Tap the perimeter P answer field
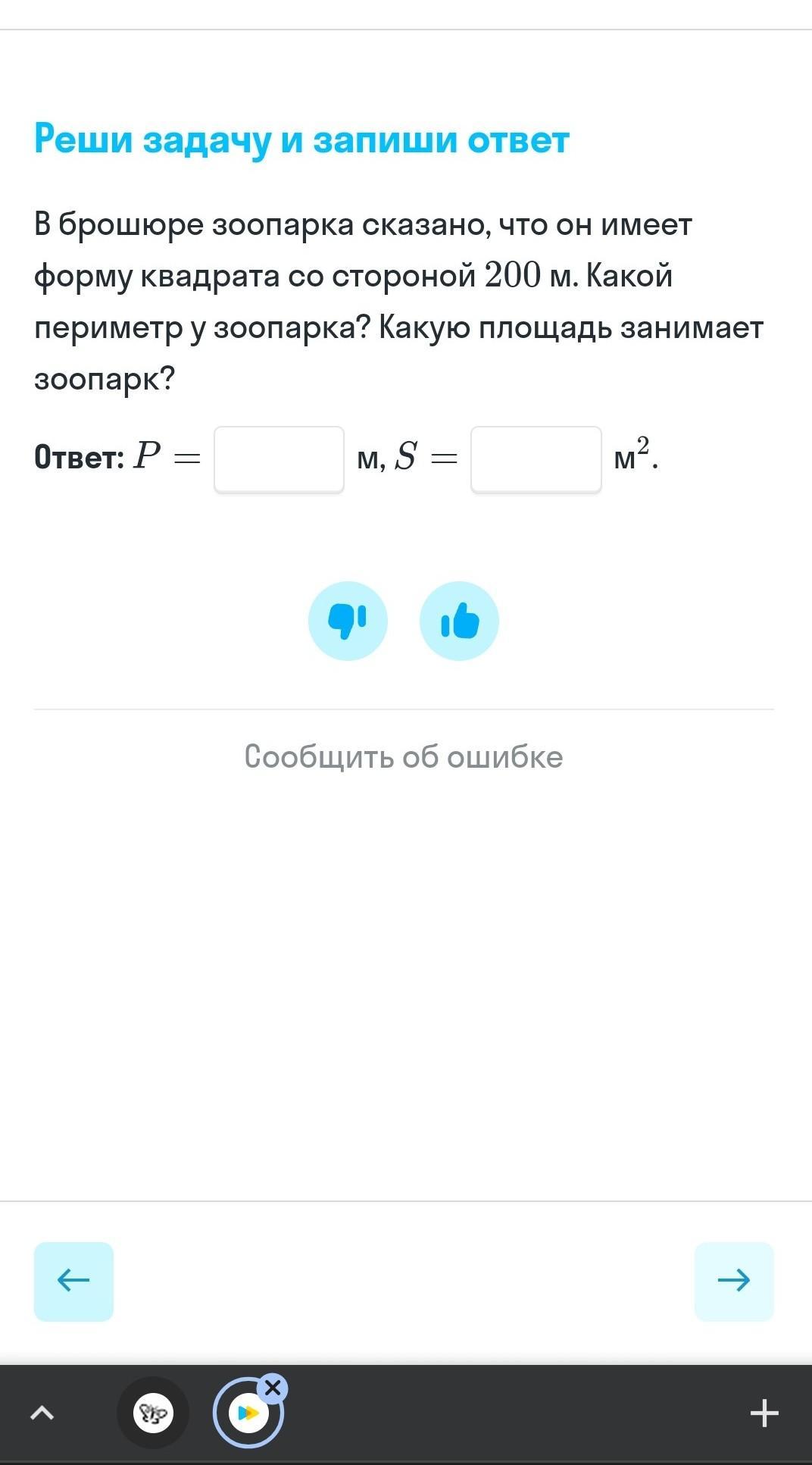812x1465 pixels. click(279, 459)
